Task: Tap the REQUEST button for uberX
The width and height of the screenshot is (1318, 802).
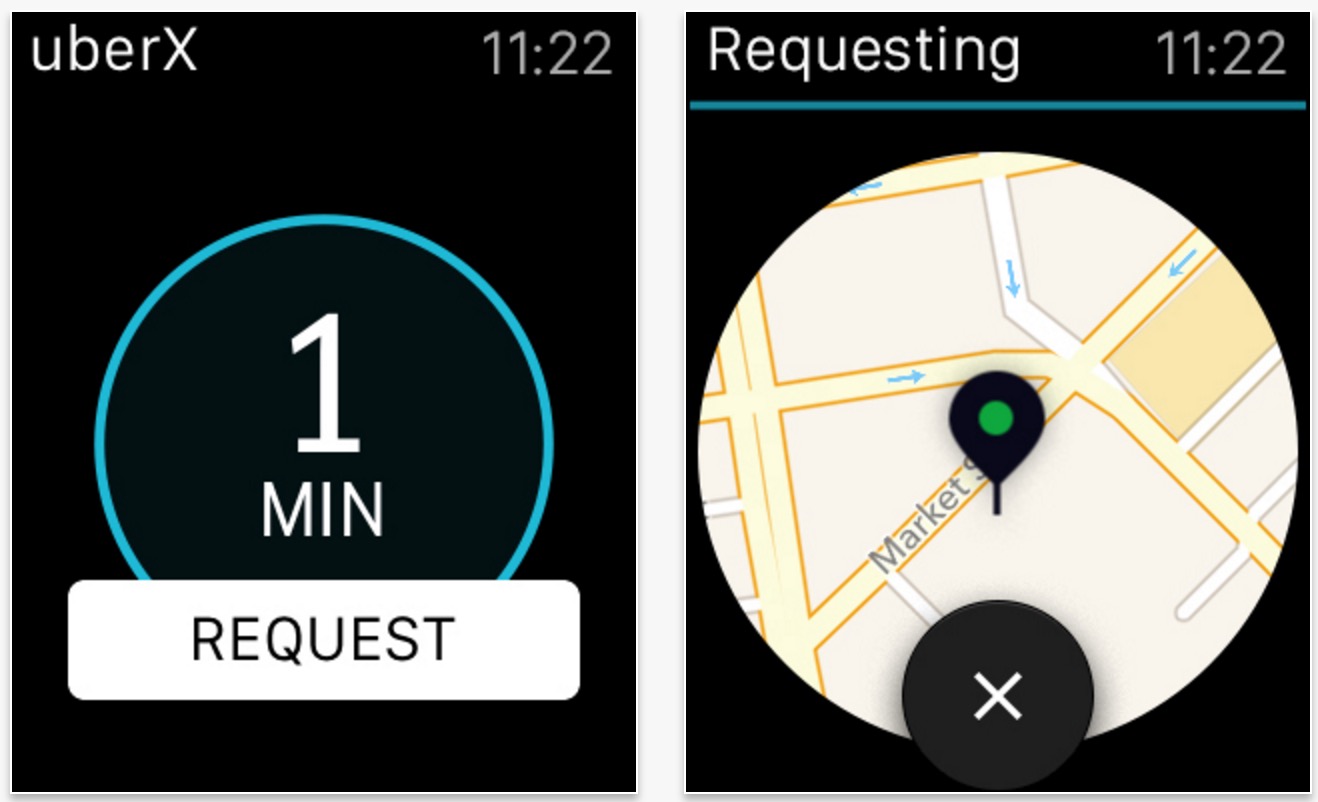Action: pyautogui.click(x=323, y=640)
